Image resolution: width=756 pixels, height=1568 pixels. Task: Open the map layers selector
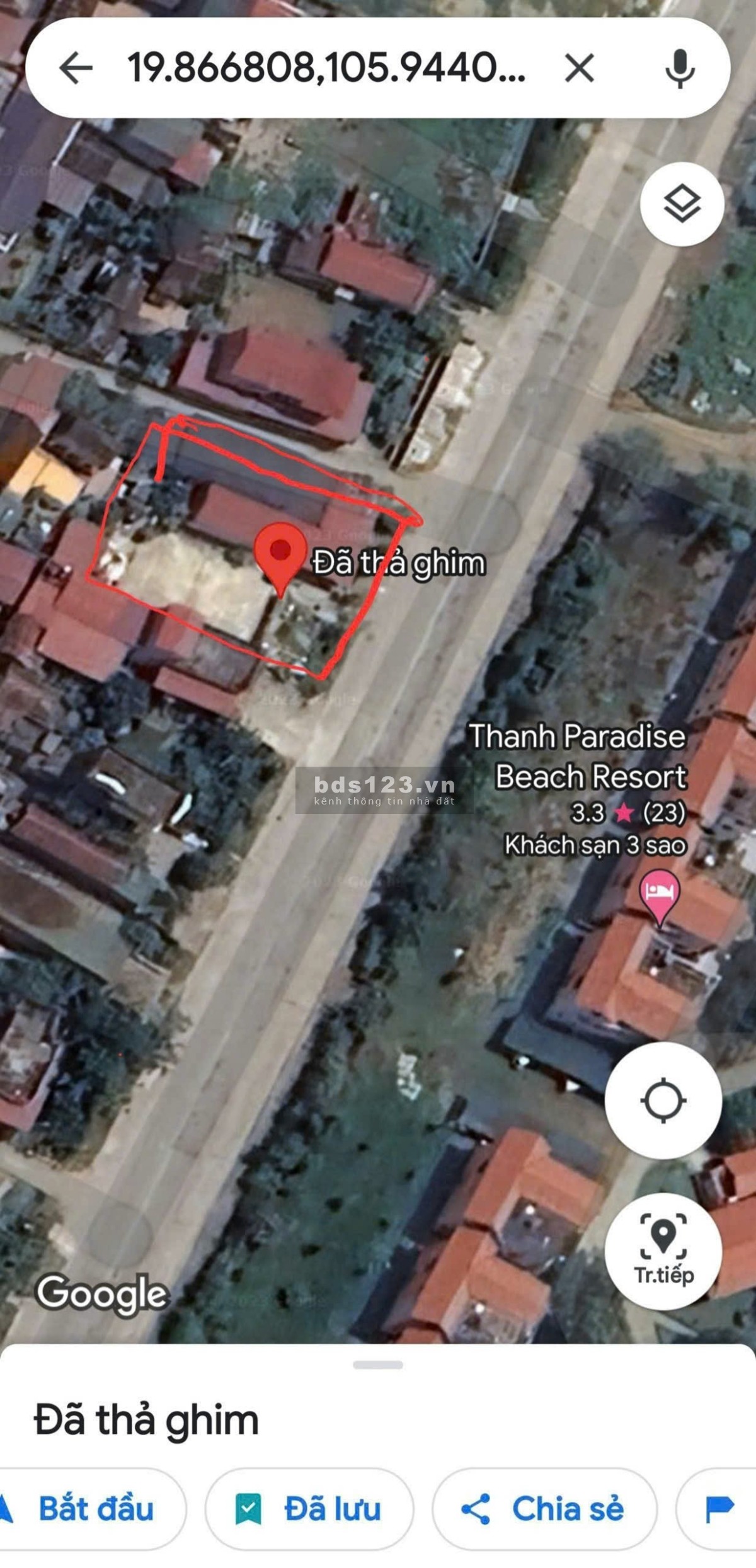682,204
